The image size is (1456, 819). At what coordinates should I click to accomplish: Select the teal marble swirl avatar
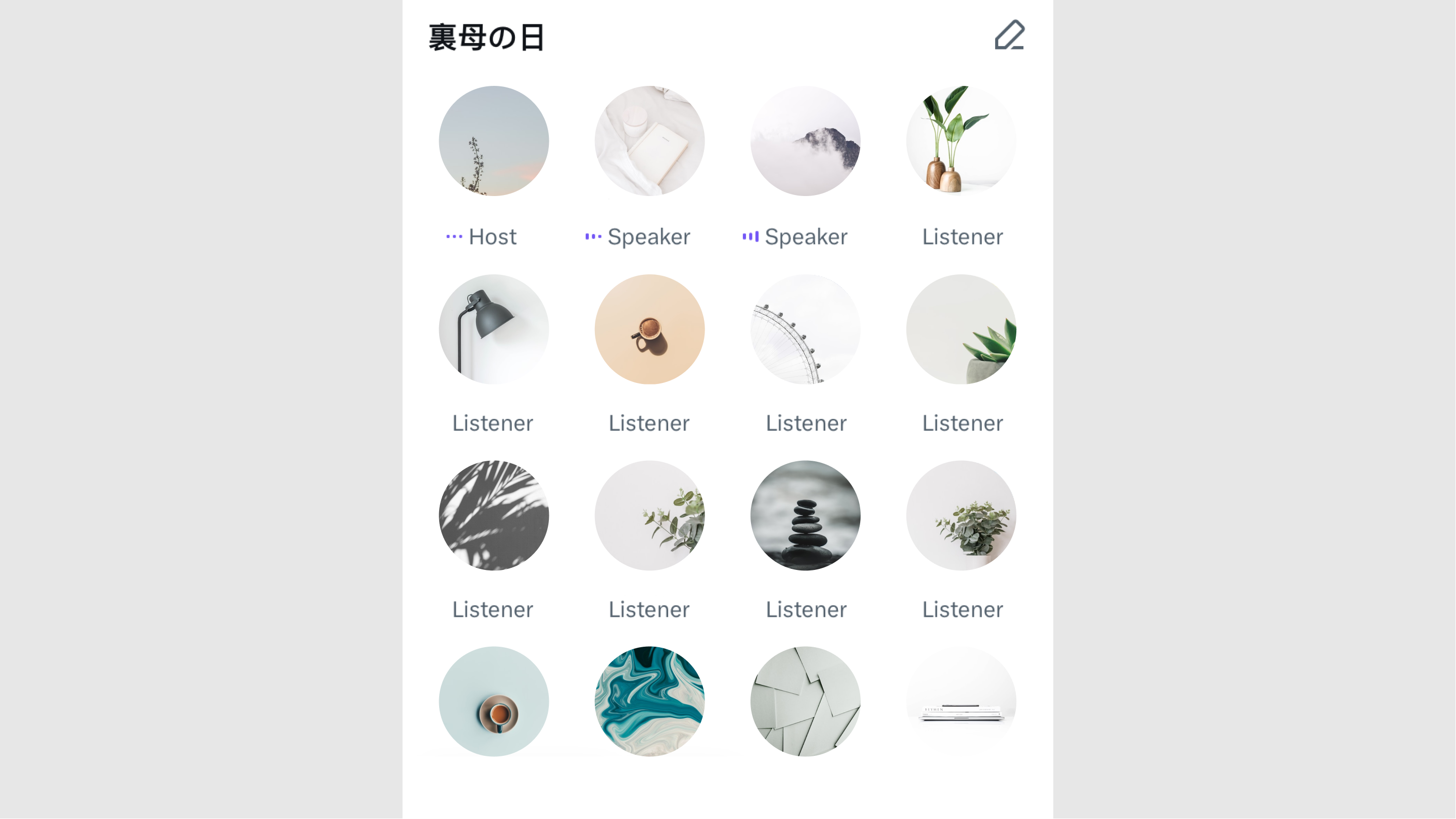click(650, 701)
